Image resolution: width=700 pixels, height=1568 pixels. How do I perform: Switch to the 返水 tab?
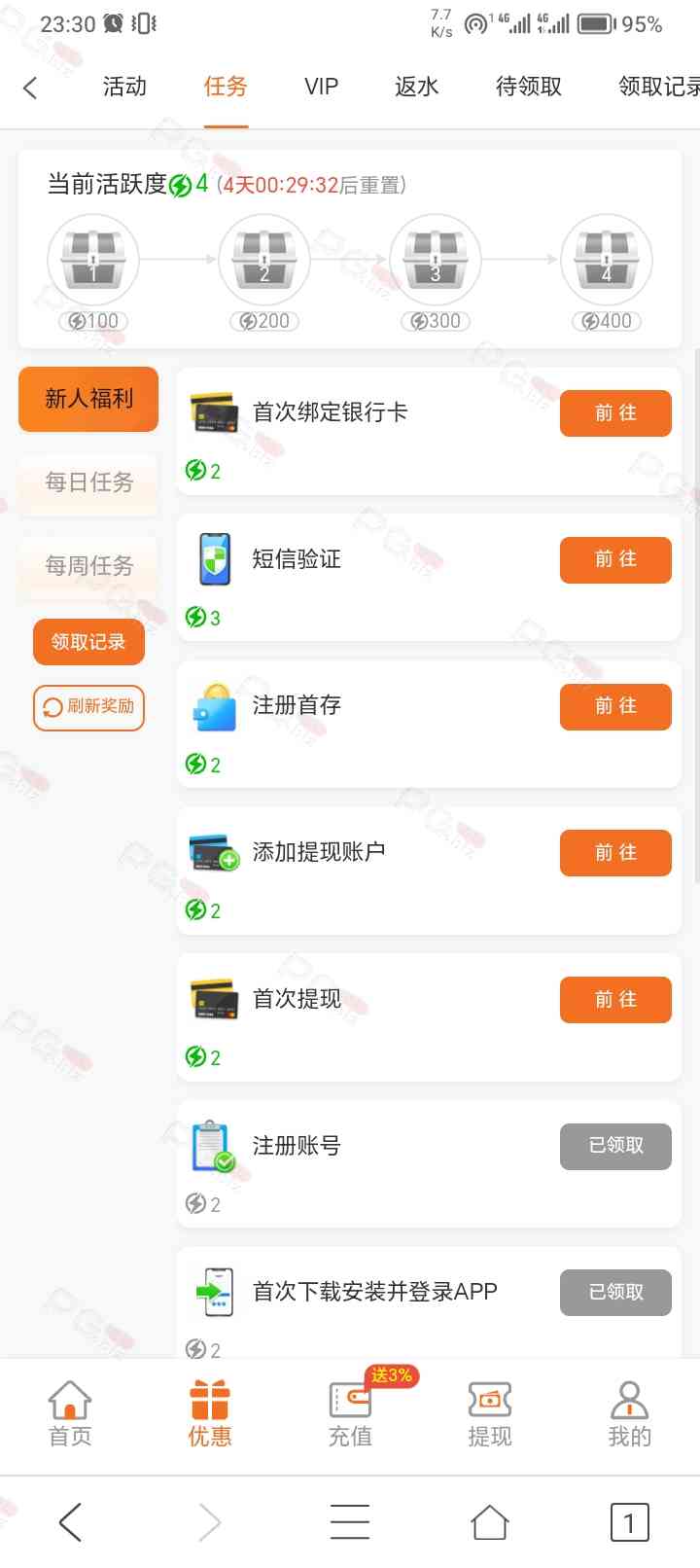[416, 87]
